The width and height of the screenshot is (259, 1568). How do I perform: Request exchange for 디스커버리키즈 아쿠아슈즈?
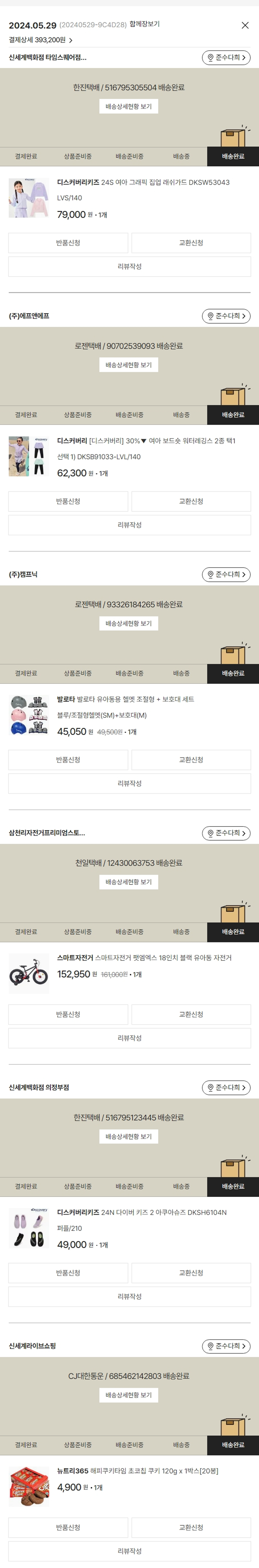click(191, 1273)
